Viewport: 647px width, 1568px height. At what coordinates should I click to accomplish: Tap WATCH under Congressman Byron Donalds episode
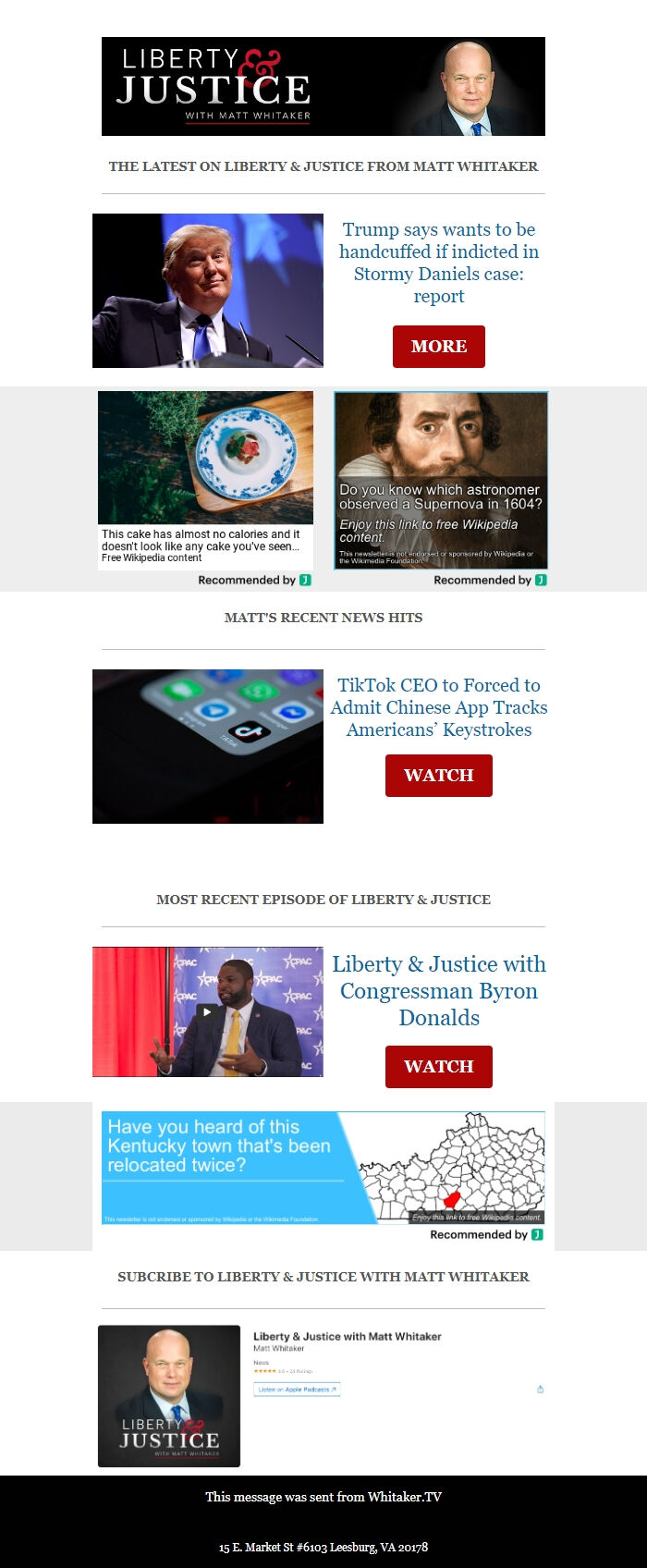coord(438,1067)
